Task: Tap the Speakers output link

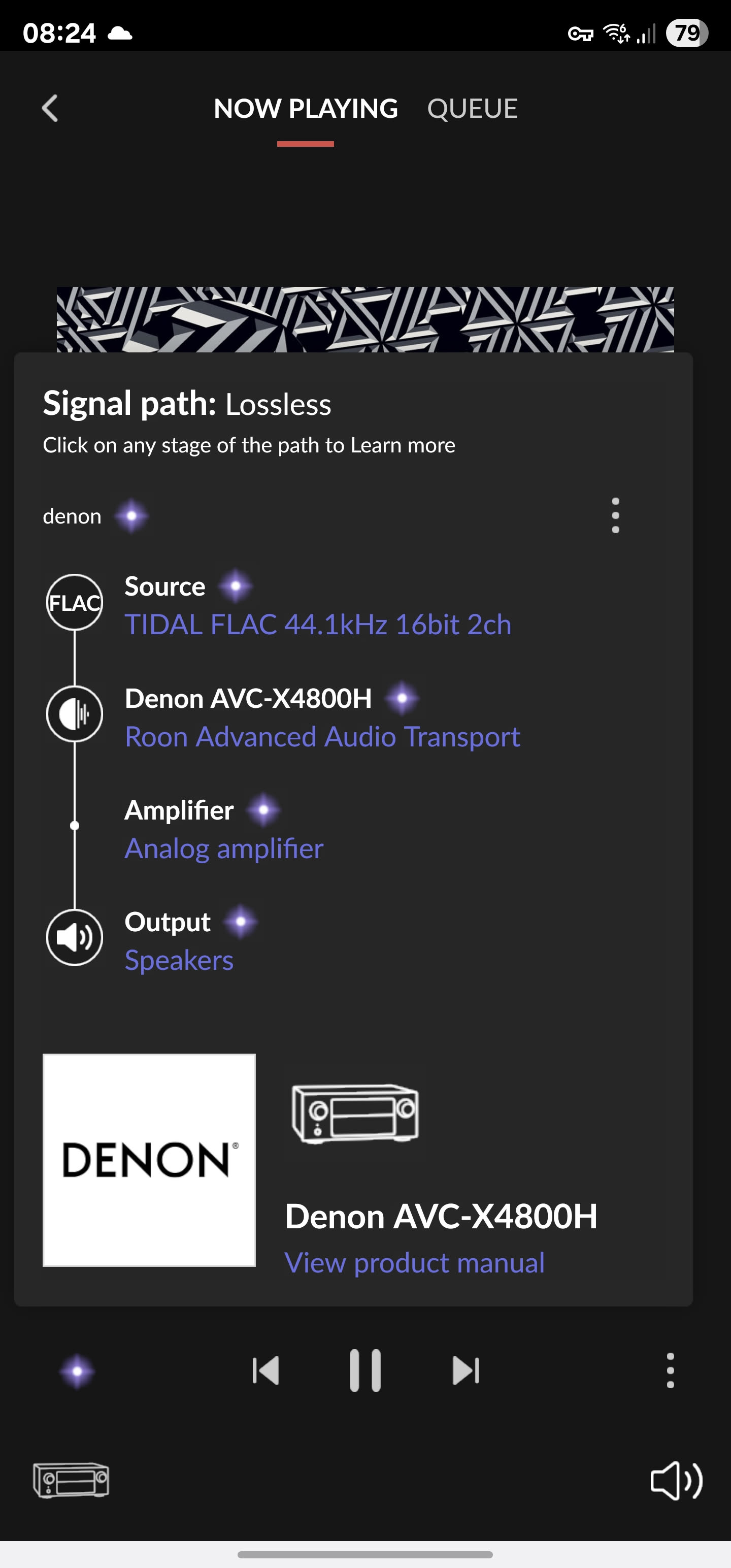Action: tap(178, 961)
